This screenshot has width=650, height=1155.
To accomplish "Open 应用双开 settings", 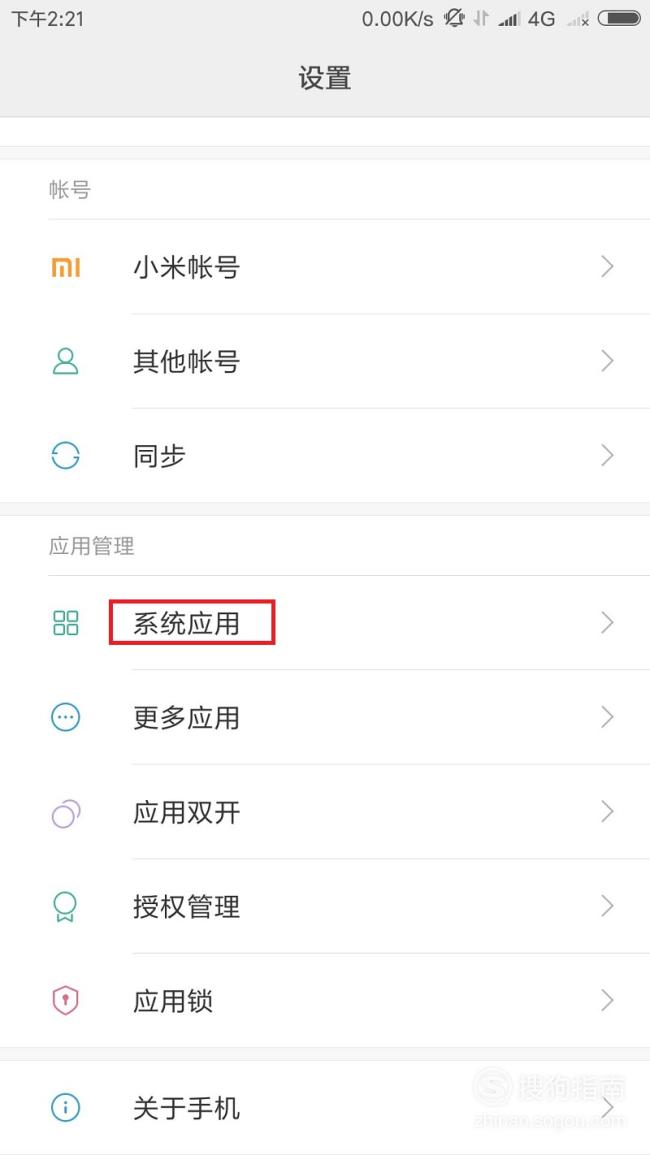I will (x=325, y=812).
